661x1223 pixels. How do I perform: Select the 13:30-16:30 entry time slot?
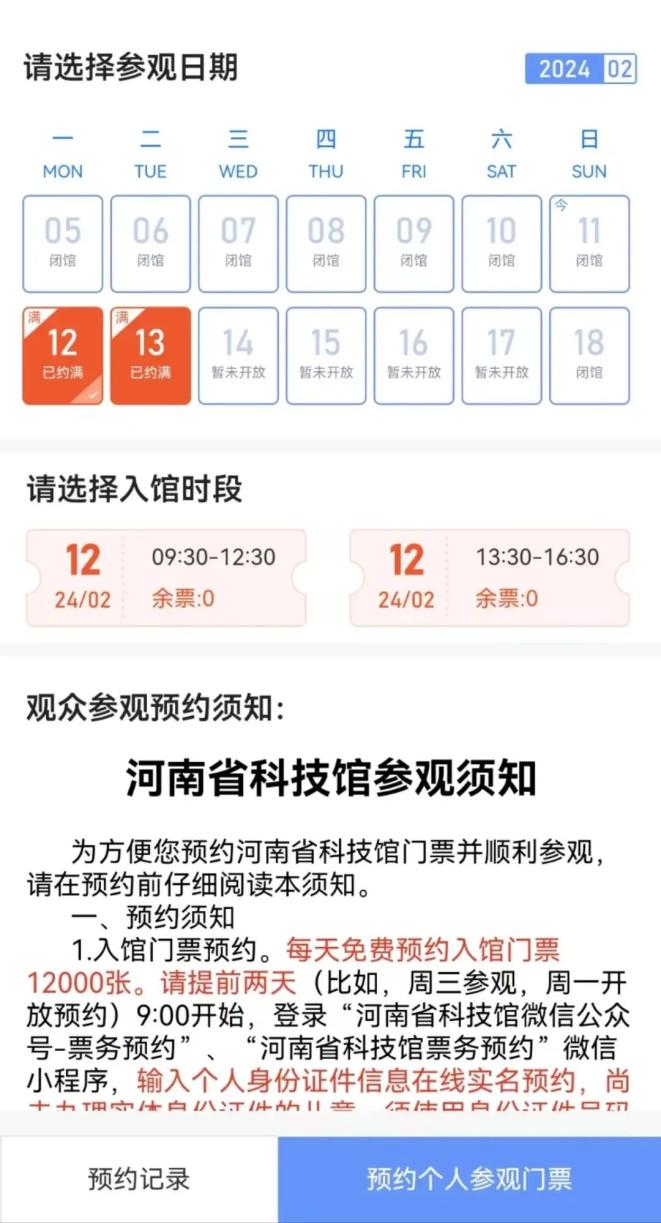point(490,578)
